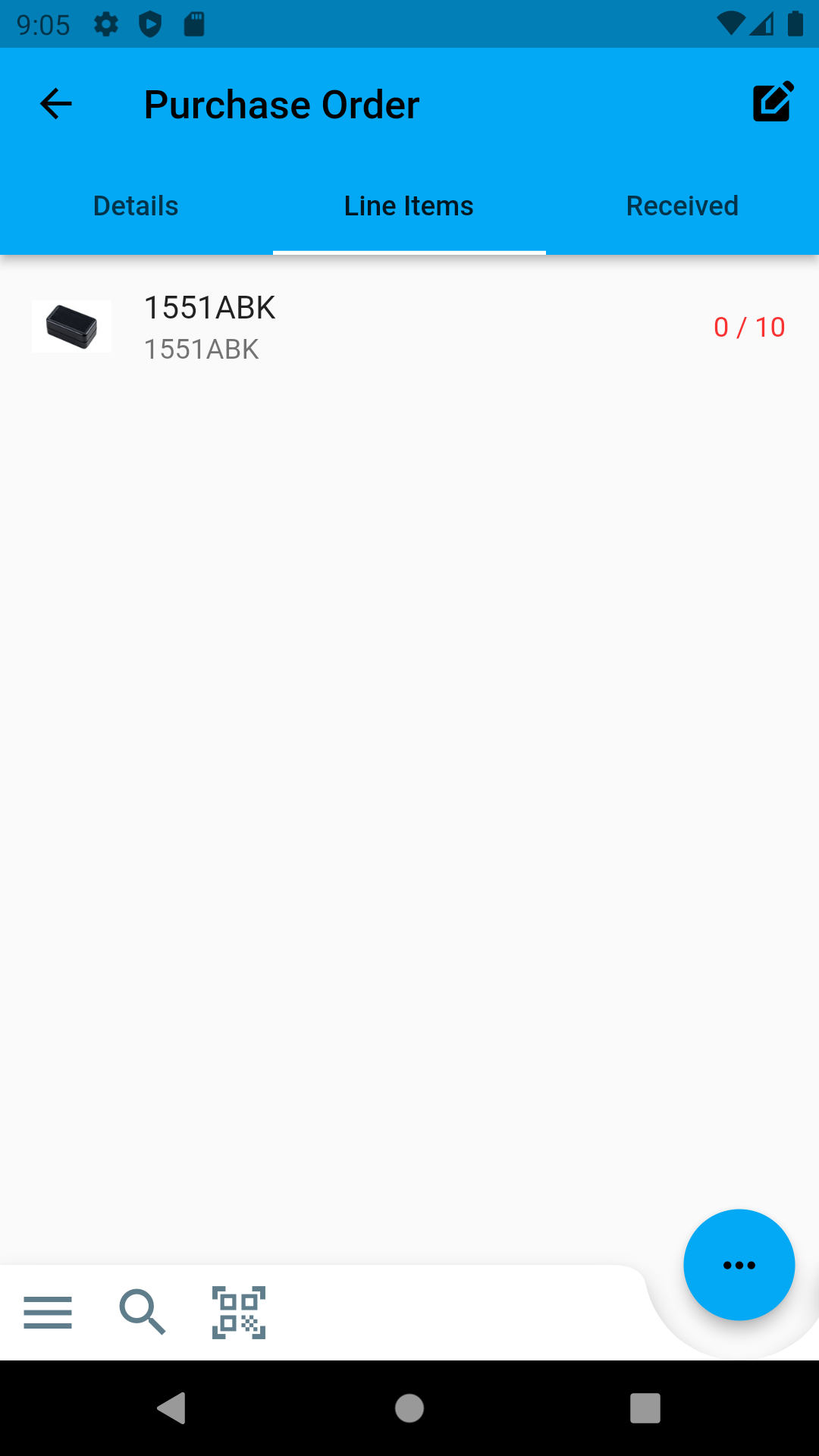Select the Line Items tab
The height and width of the screenshot is (1456, 819).
(409, 205)
